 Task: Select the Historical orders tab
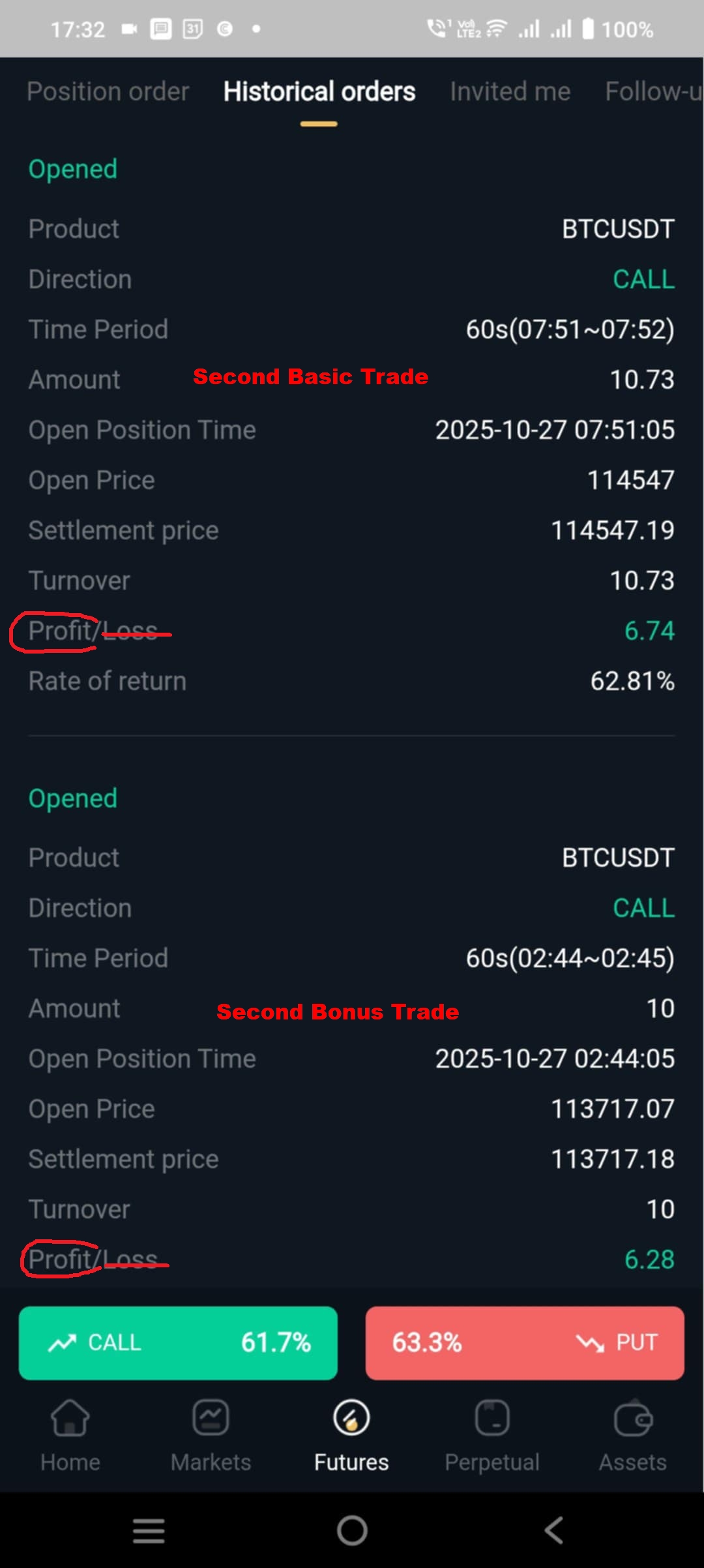(319, 92)
